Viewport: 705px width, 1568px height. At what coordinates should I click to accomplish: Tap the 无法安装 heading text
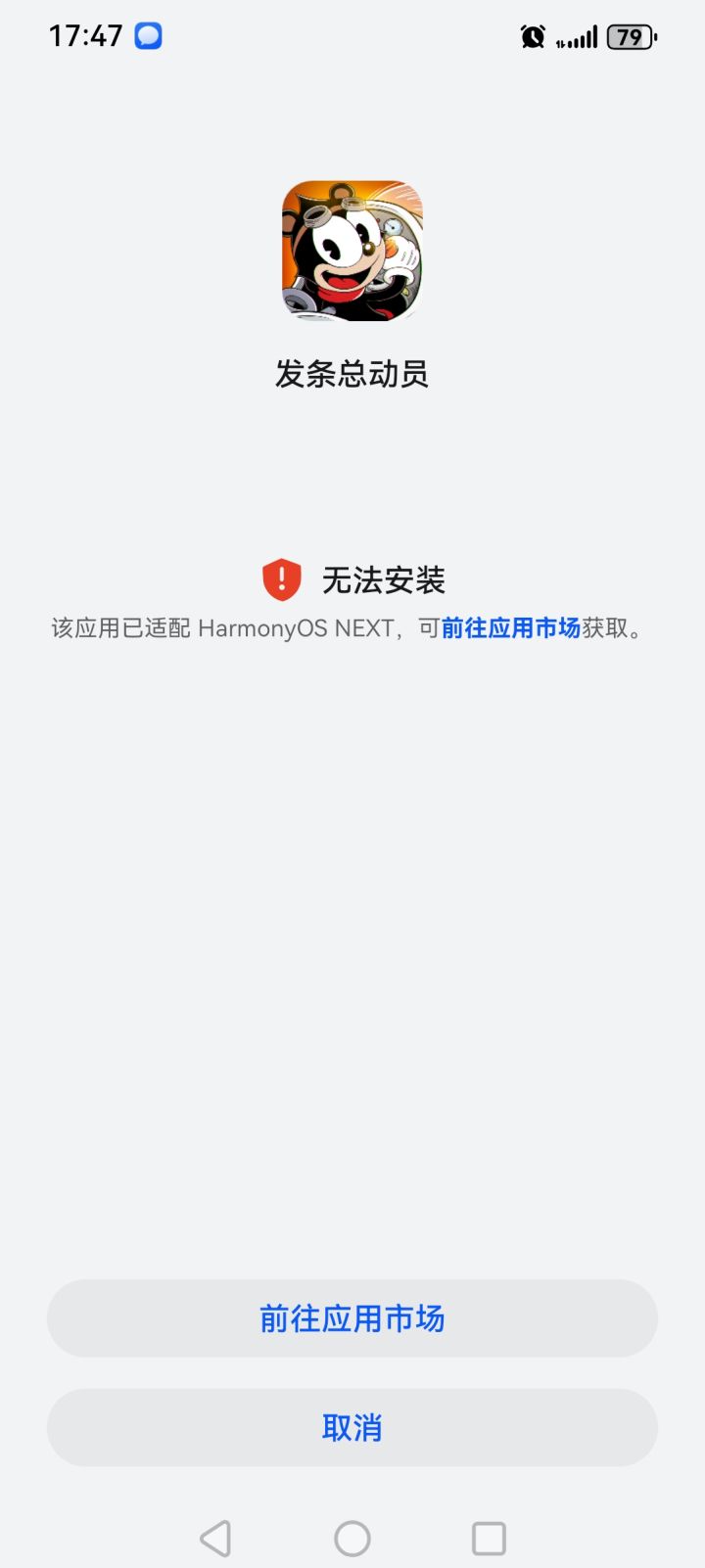pyautogui.click(x=384, y=579)
